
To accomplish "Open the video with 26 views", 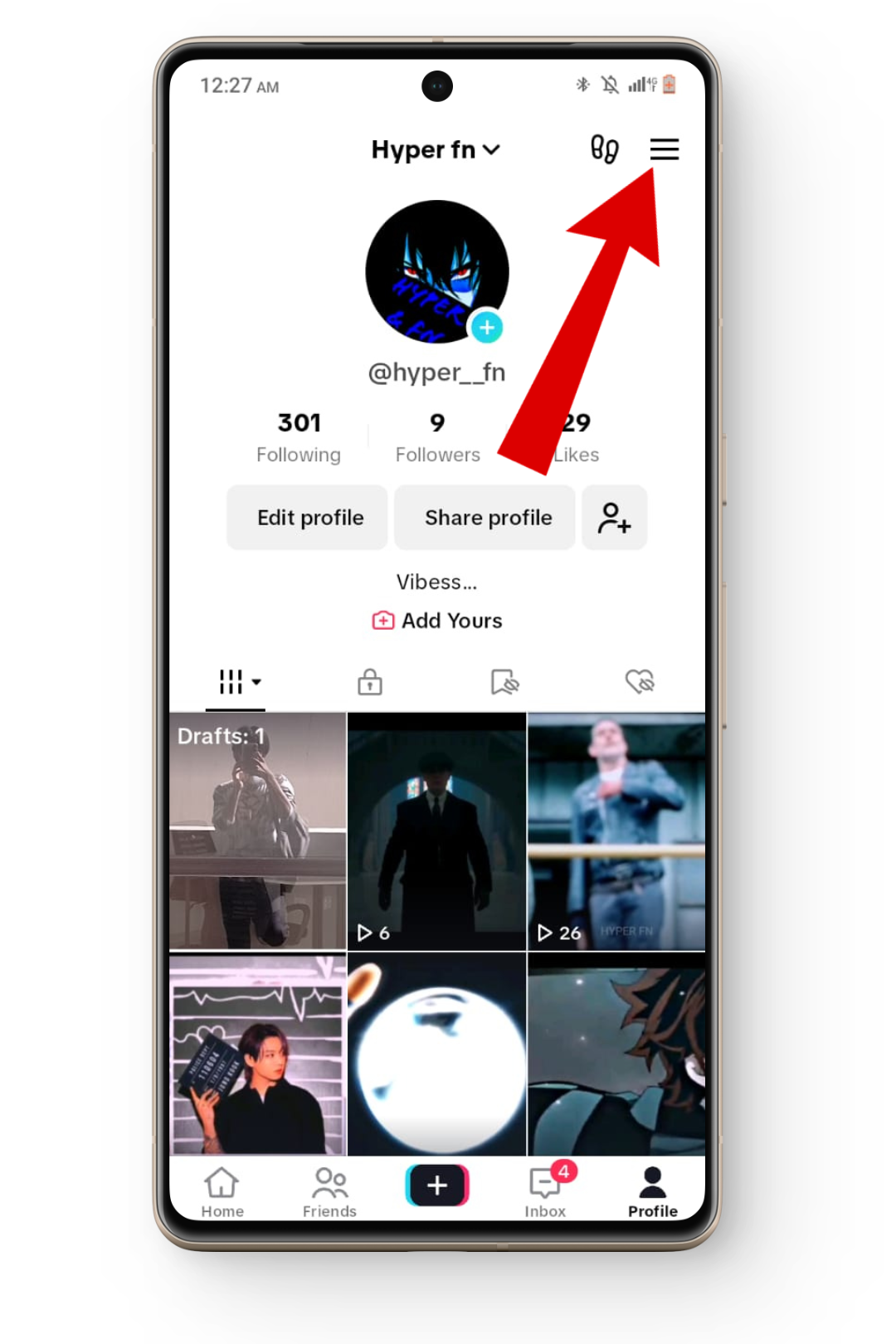I will 616,831.
